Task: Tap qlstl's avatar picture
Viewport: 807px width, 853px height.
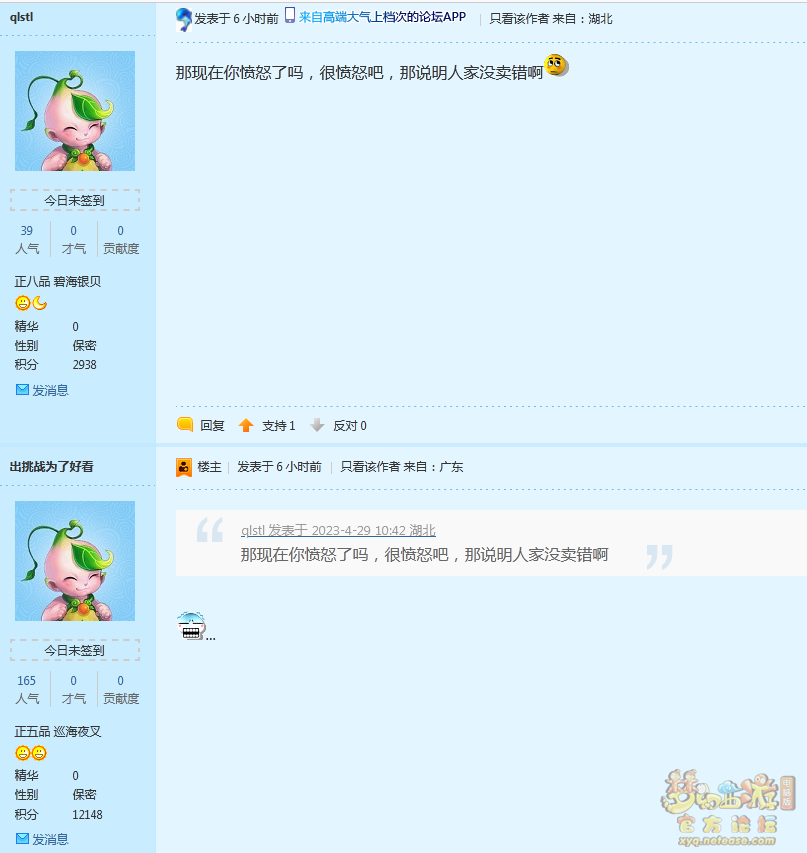Action: [75, 111]
